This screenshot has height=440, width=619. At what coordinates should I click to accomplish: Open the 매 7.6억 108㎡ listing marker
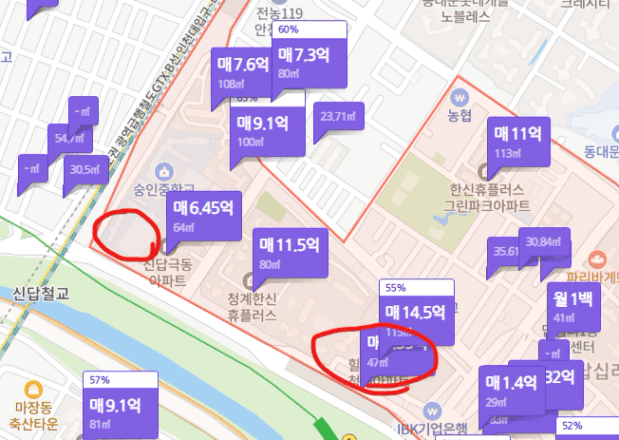tap(243, 72)
